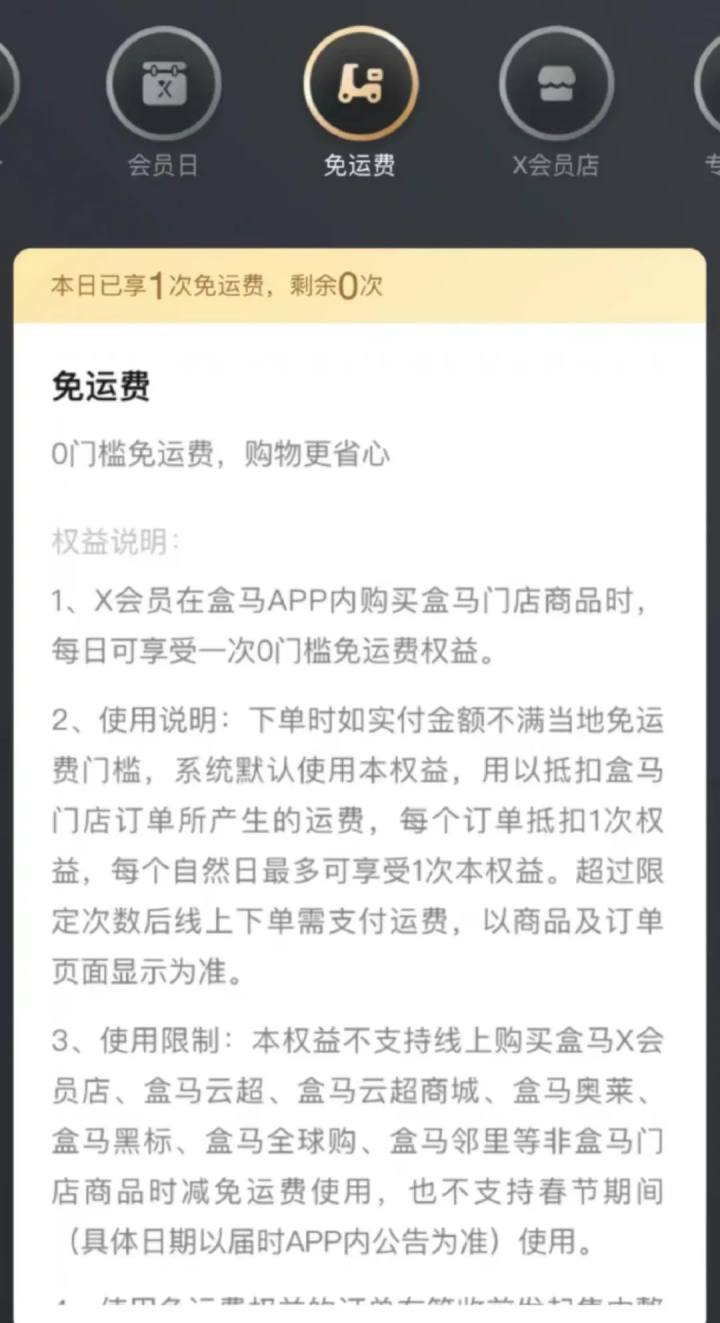This screenshot has width=720, height=1323.
Task: Select the 免运费 benefit tab
Action: [360, 85]
